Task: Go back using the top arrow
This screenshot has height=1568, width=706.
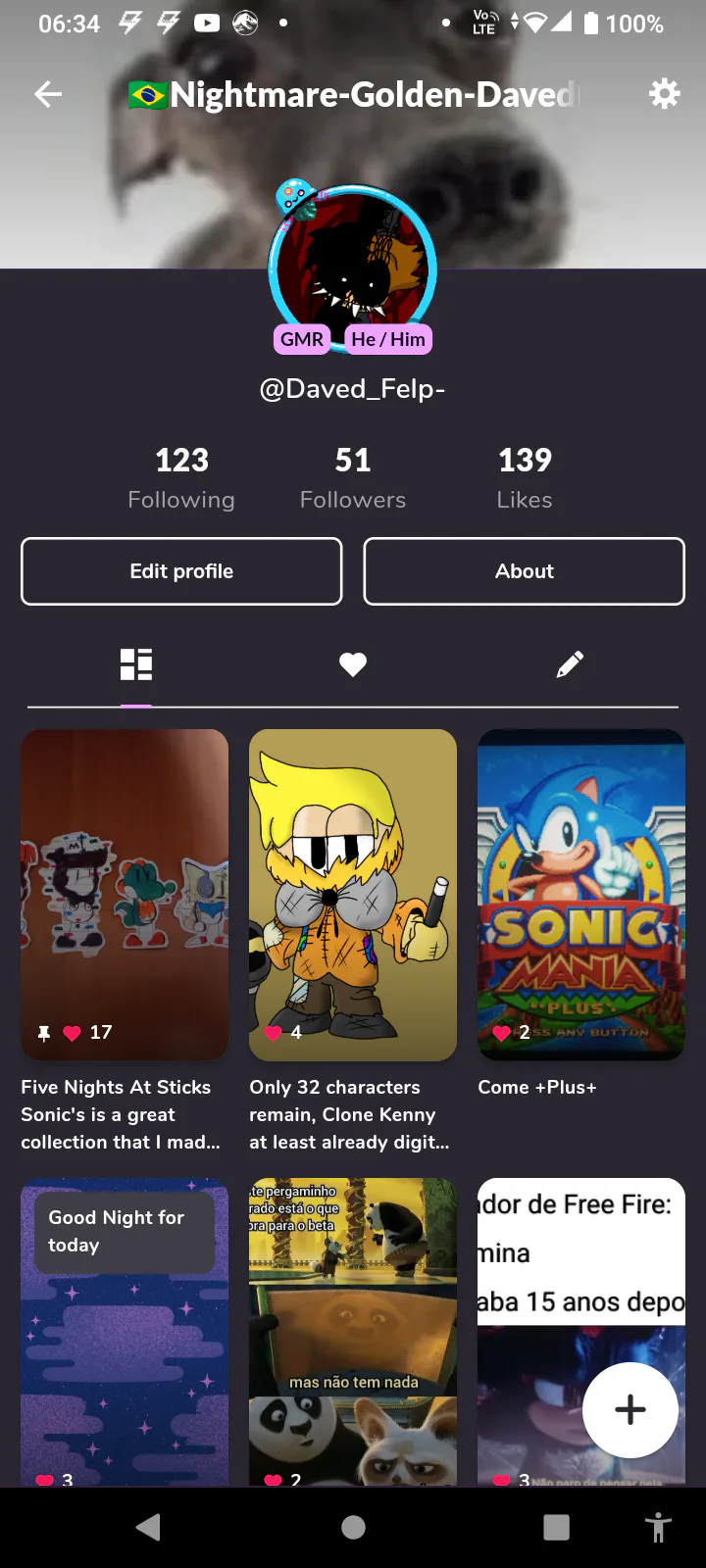Action: pyautogui.click(x=48, y=94)
